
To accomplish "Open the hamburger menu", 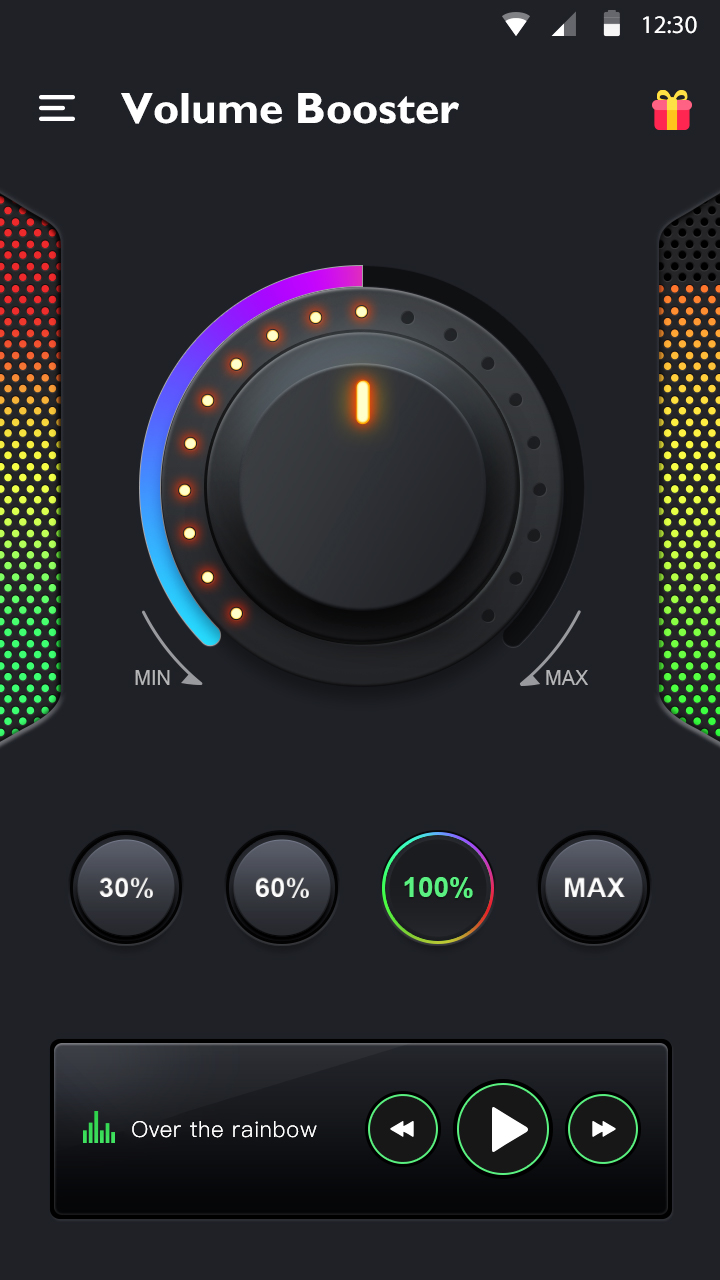I will pos(57,108).
